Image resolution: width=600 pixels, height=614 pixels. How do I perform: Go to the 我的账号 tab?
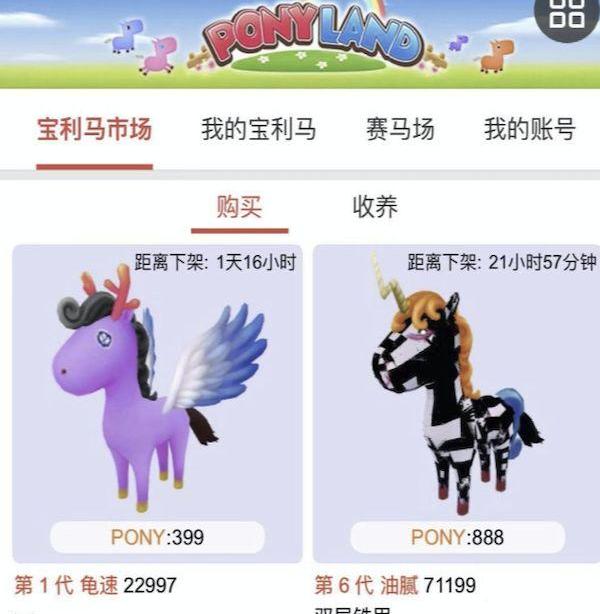[529, 130]
